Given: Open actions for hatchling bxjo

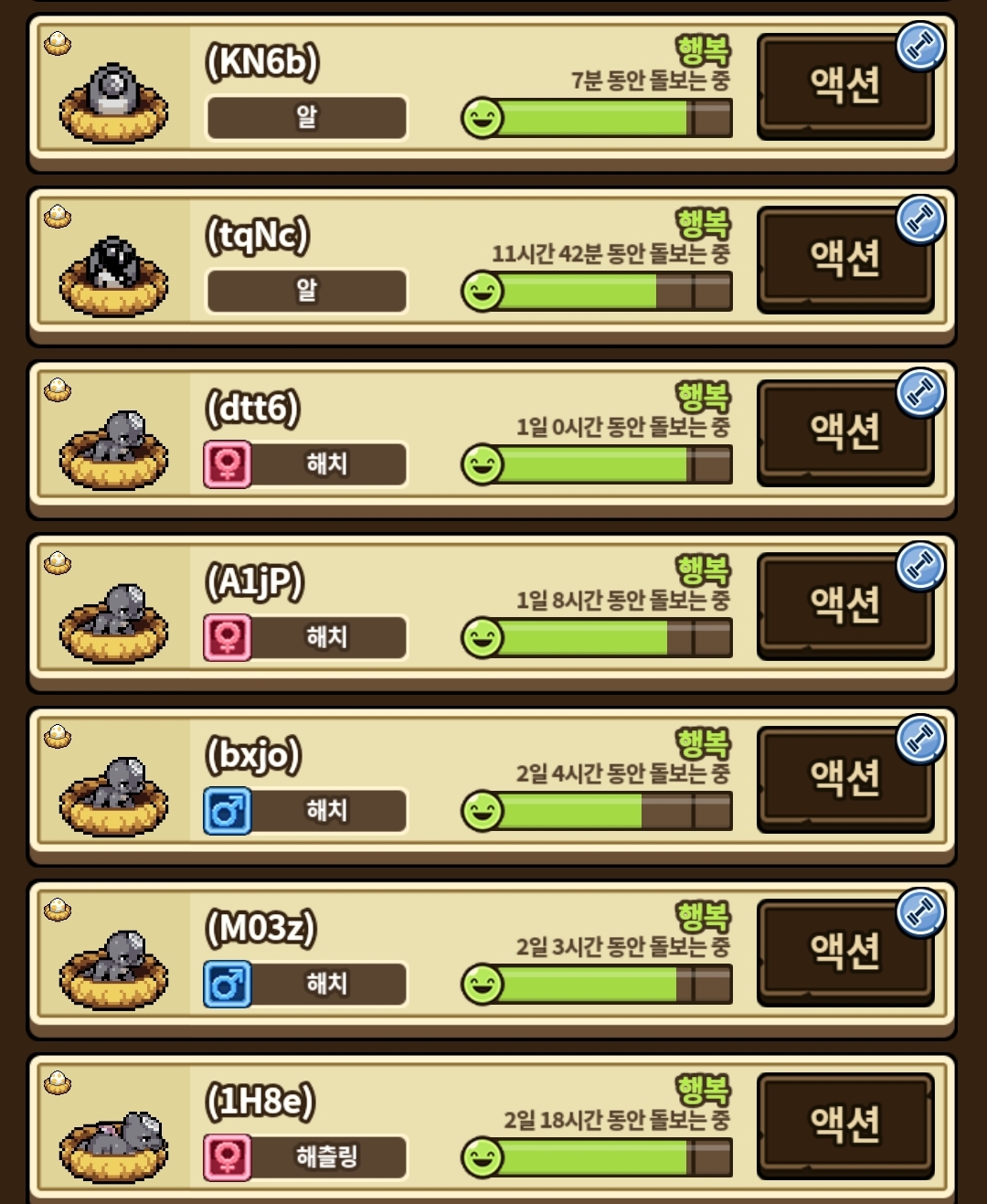Looking at the screenshot, I should pyautogui.click(x=844, y=778).
